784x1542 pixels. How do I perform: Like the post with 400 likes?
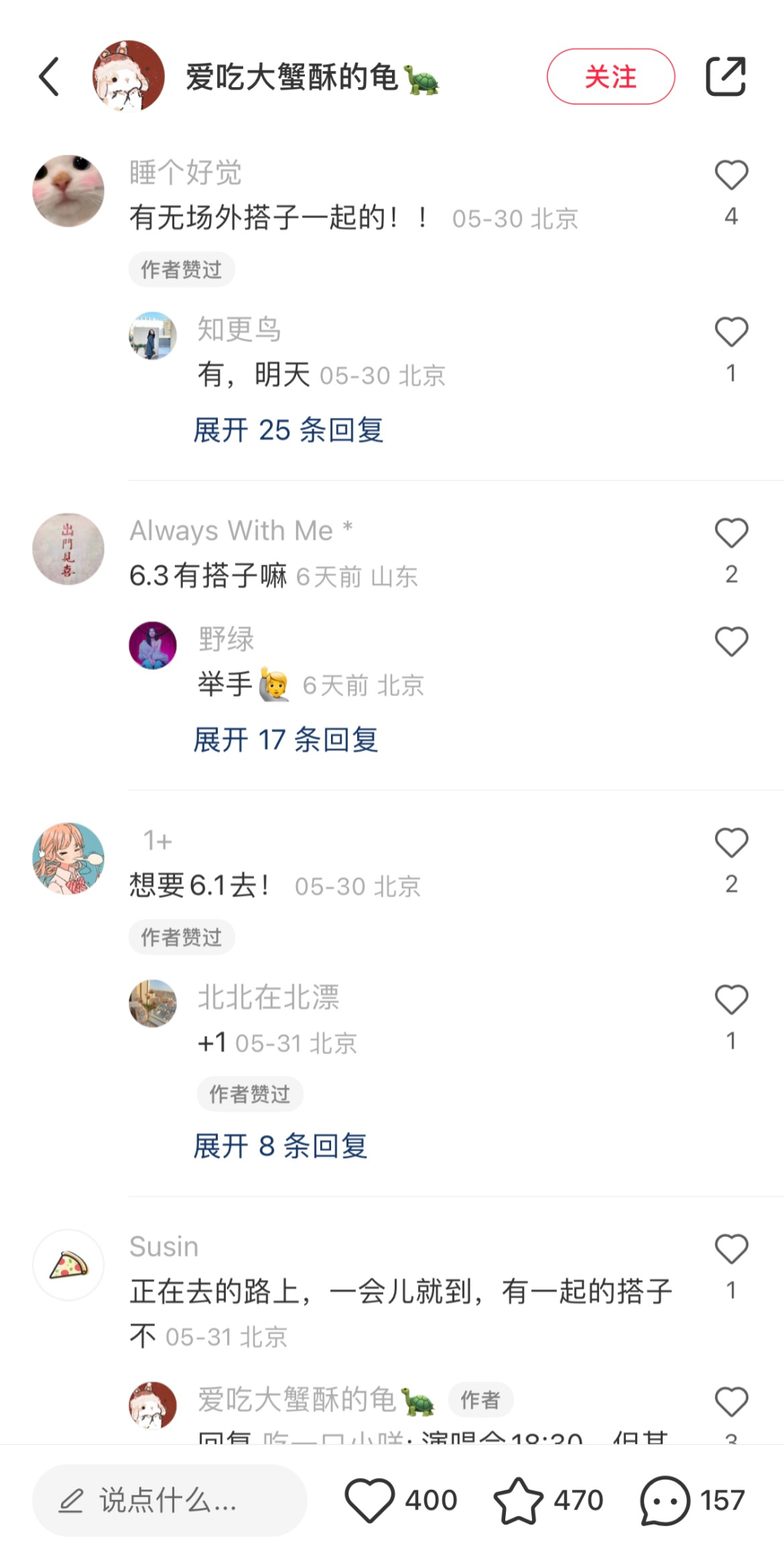[369, 1500]
